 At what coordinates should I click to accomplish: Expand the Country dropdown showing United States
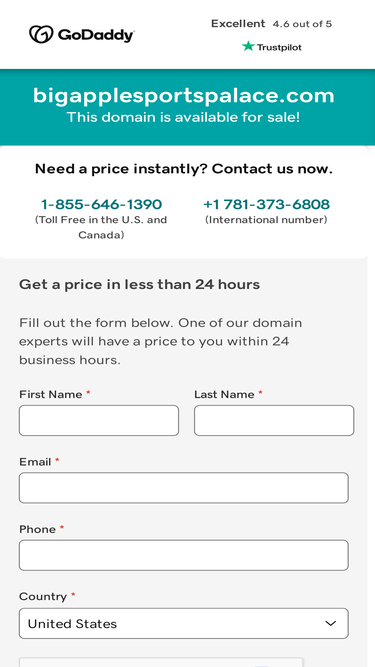coord(184,623)
